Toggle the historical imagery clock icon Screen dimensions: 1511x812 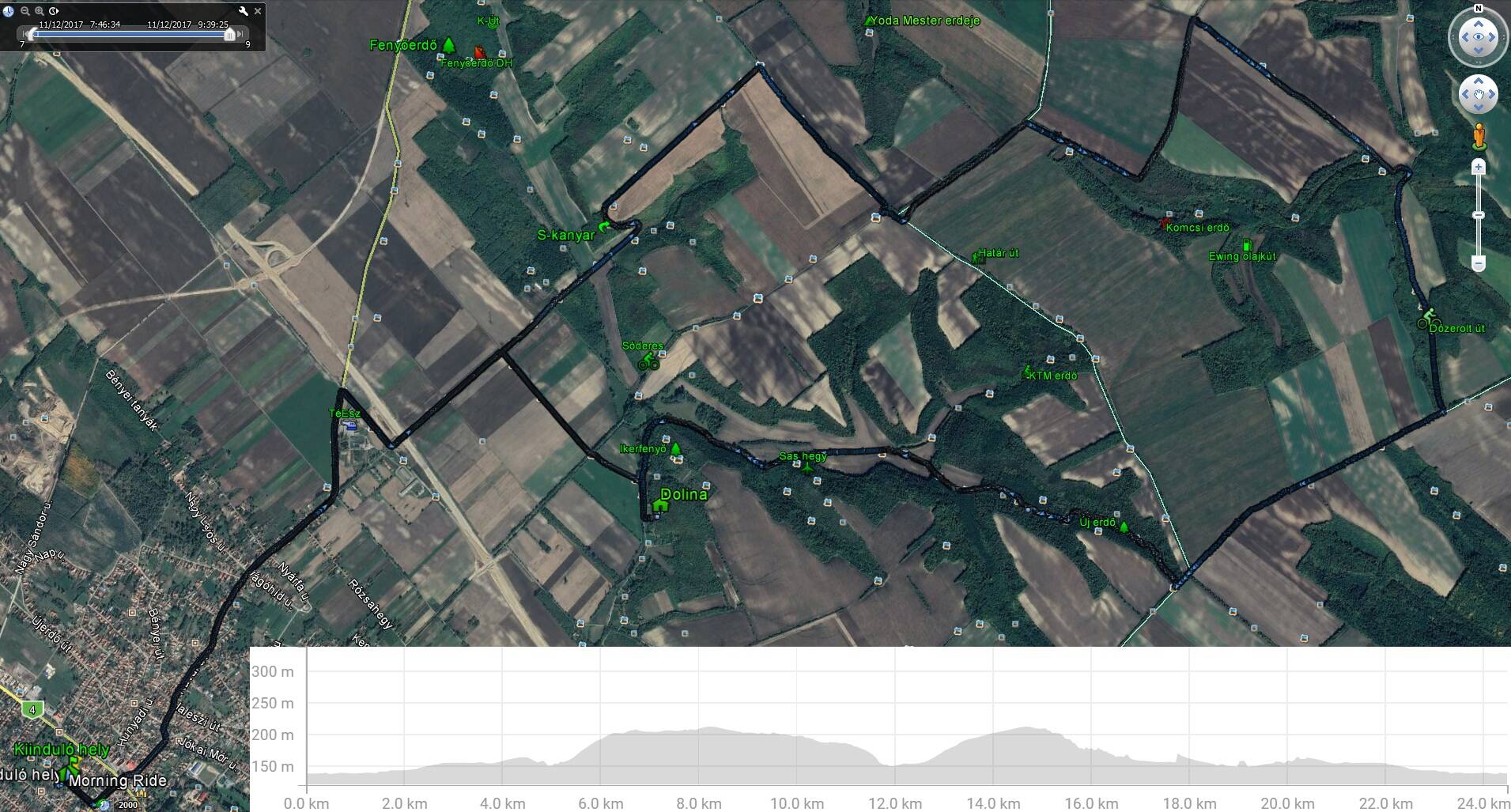(x=9, y=11)
